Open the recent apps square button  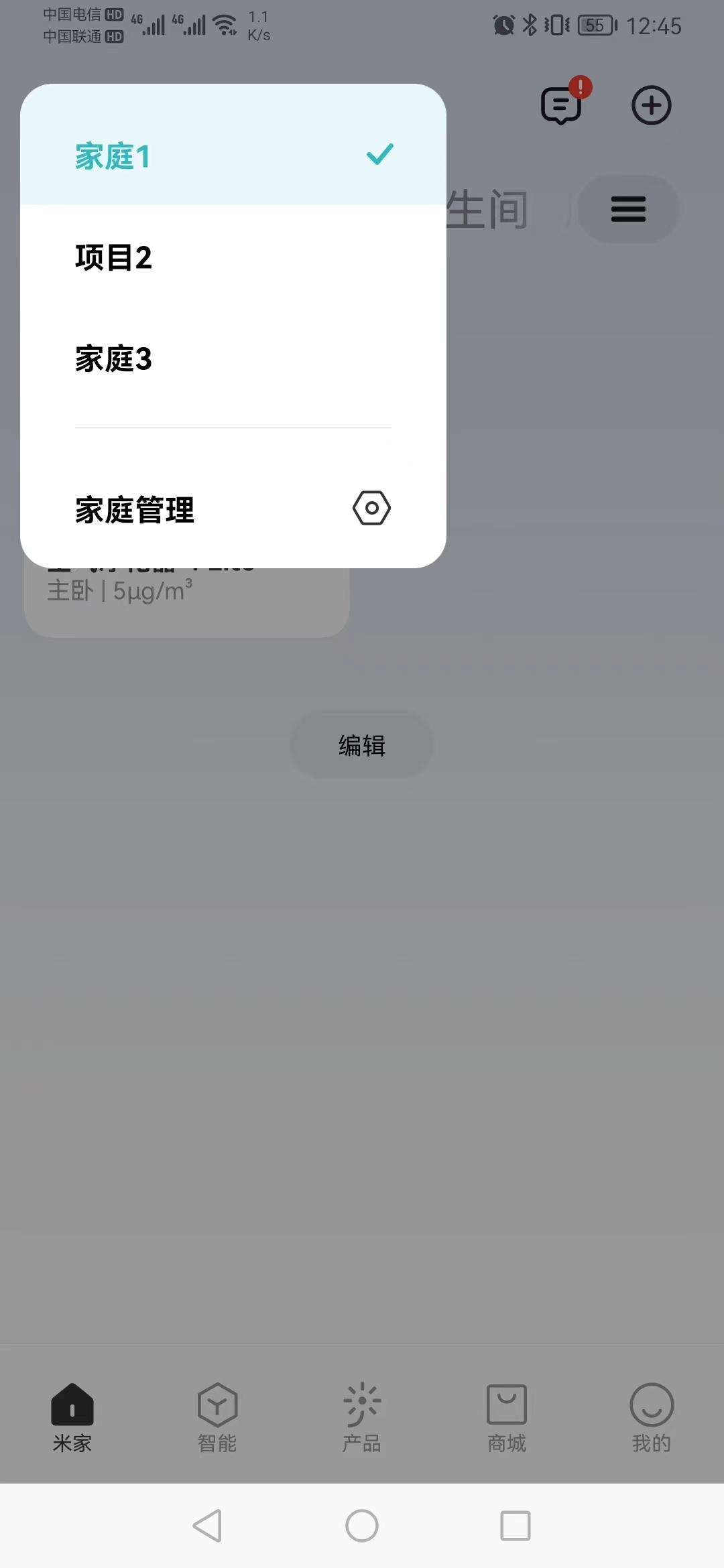516,1526
